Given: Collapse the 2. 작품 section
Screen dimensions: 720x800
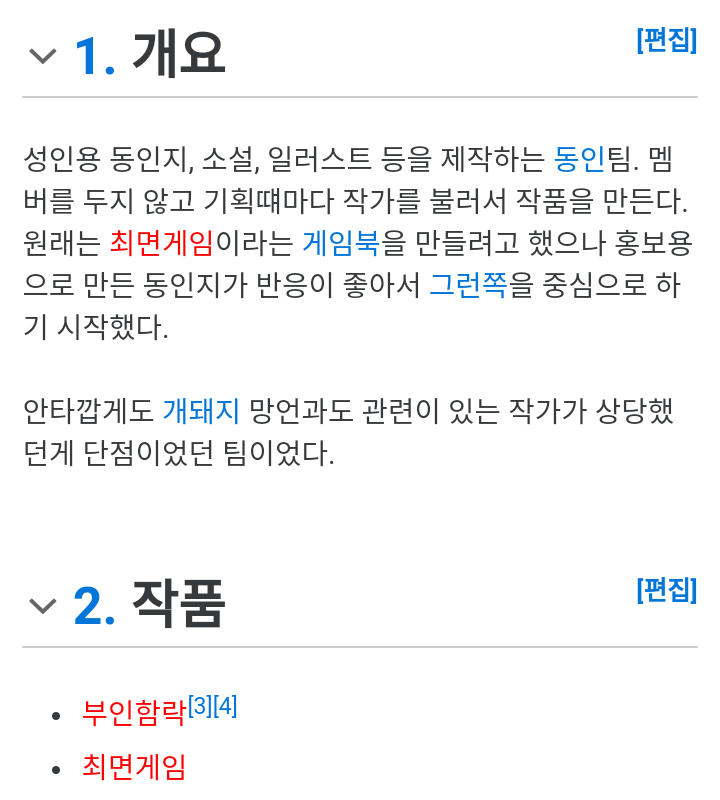Looking at the screenshot, I should pos(42,606).
